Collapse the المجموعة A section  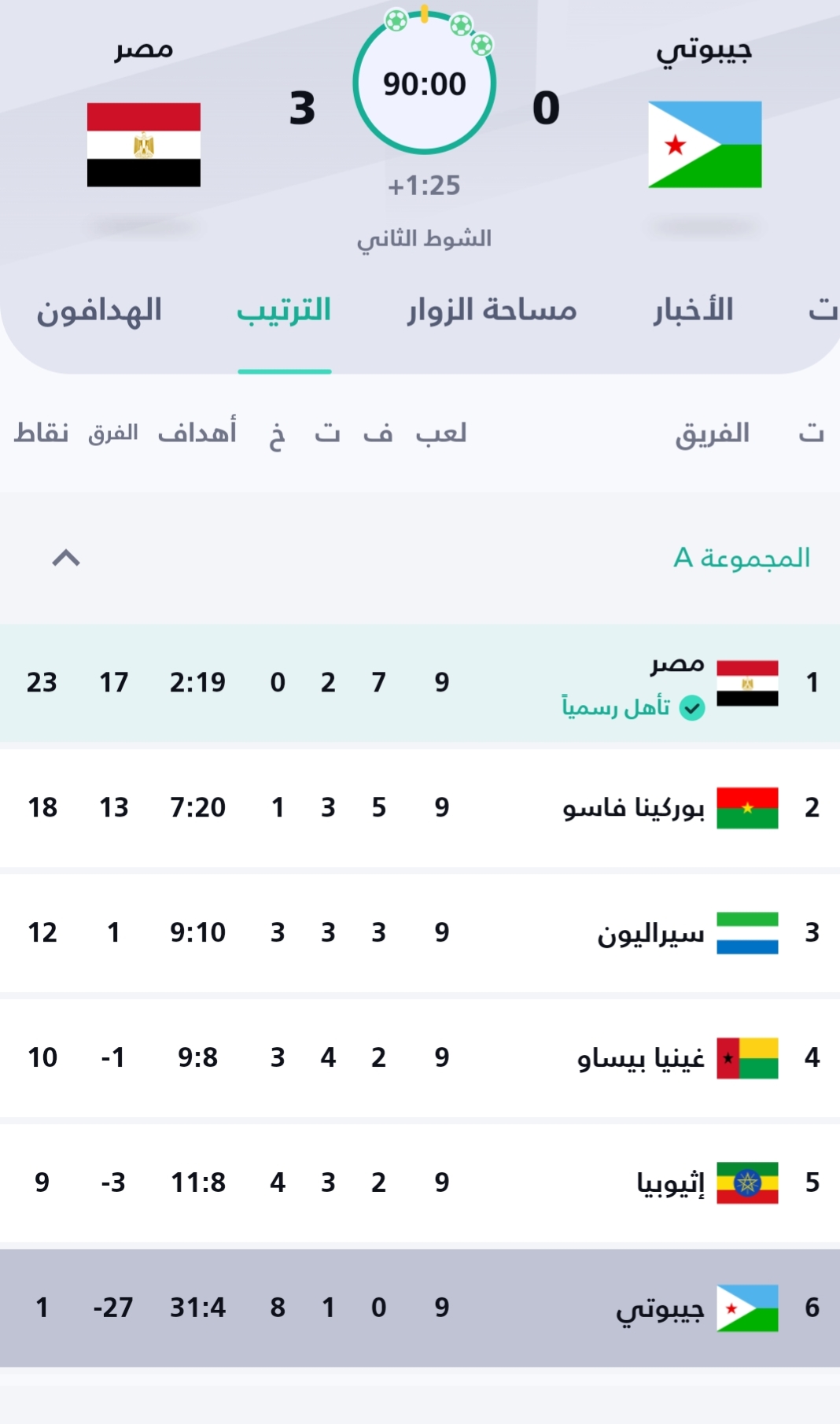coord(66,558)
